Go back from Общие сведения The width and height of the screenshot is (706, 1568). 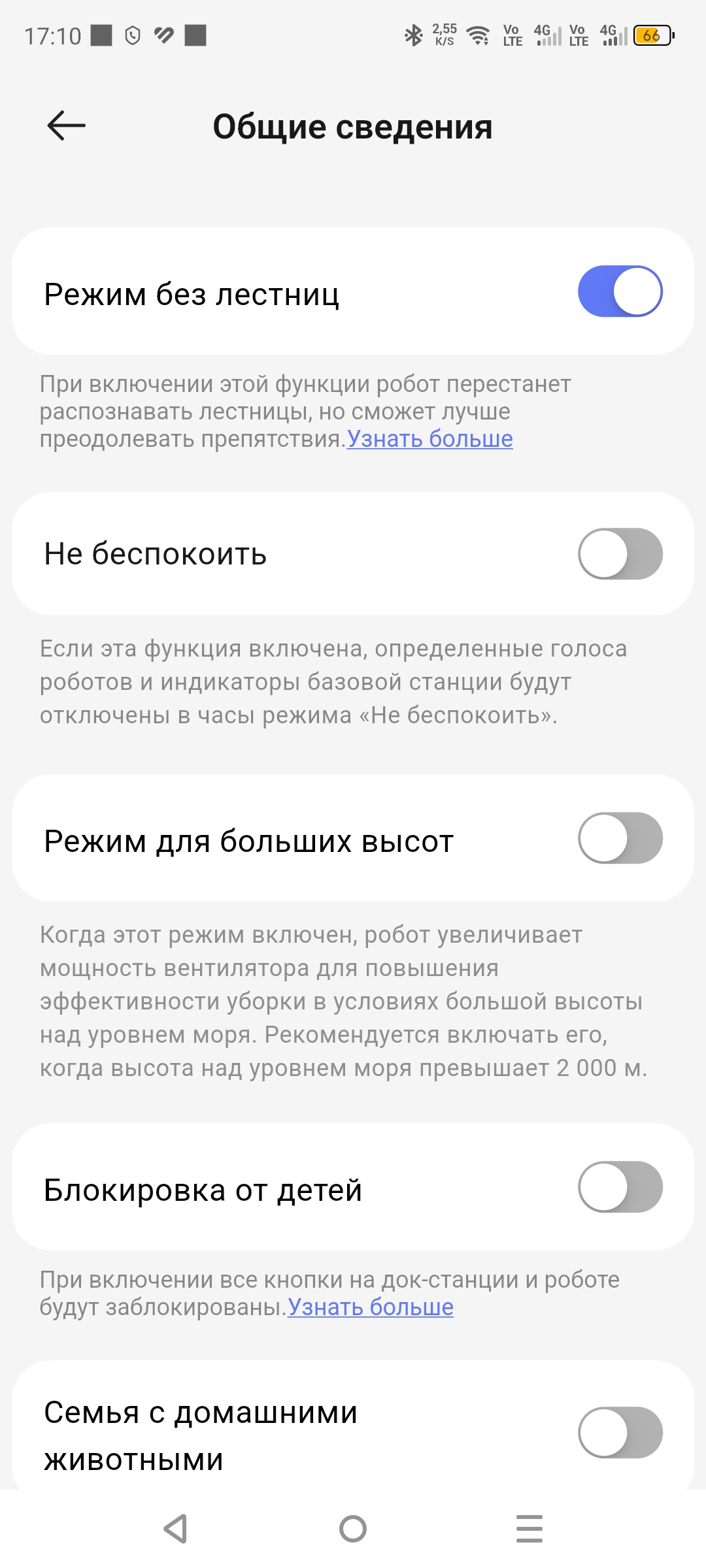click(x=67, y=125)
